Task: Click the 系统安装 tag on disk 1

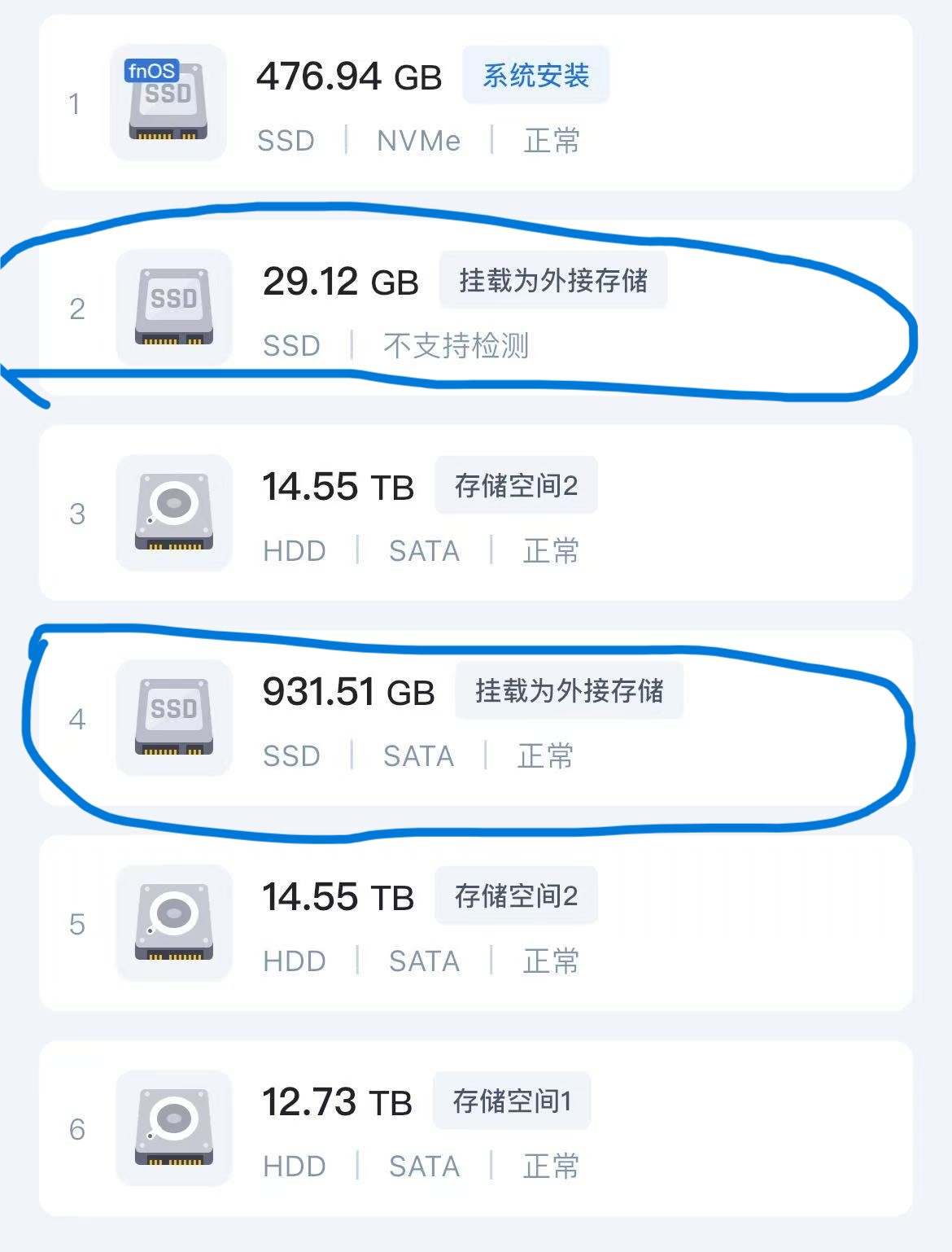Action: pos(535,74)
